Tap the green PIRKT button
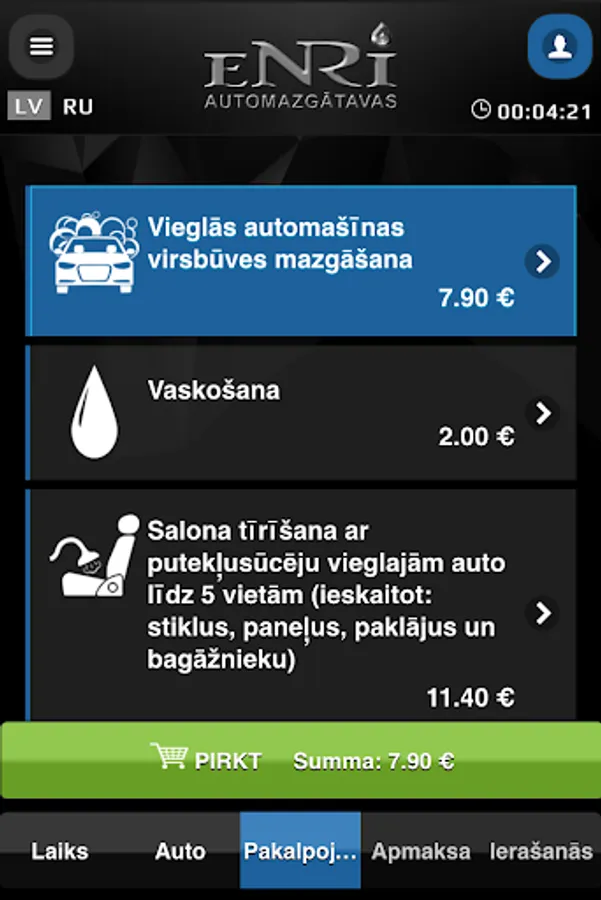Image resolution: width=601 pixels, height=900 pixels. pos(301,761)
